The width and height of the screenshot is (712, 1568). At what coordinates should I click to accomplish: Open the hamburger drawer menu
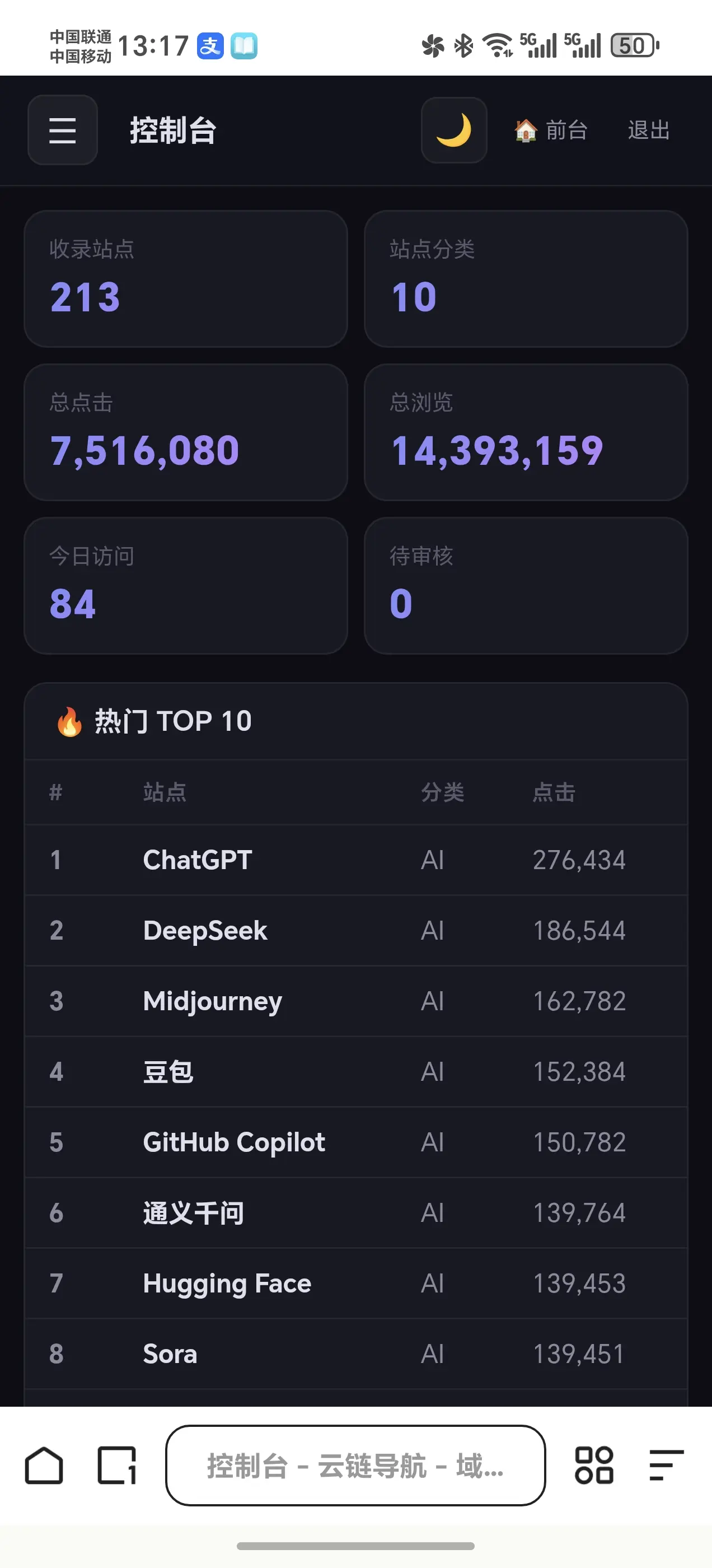[63, 130]
